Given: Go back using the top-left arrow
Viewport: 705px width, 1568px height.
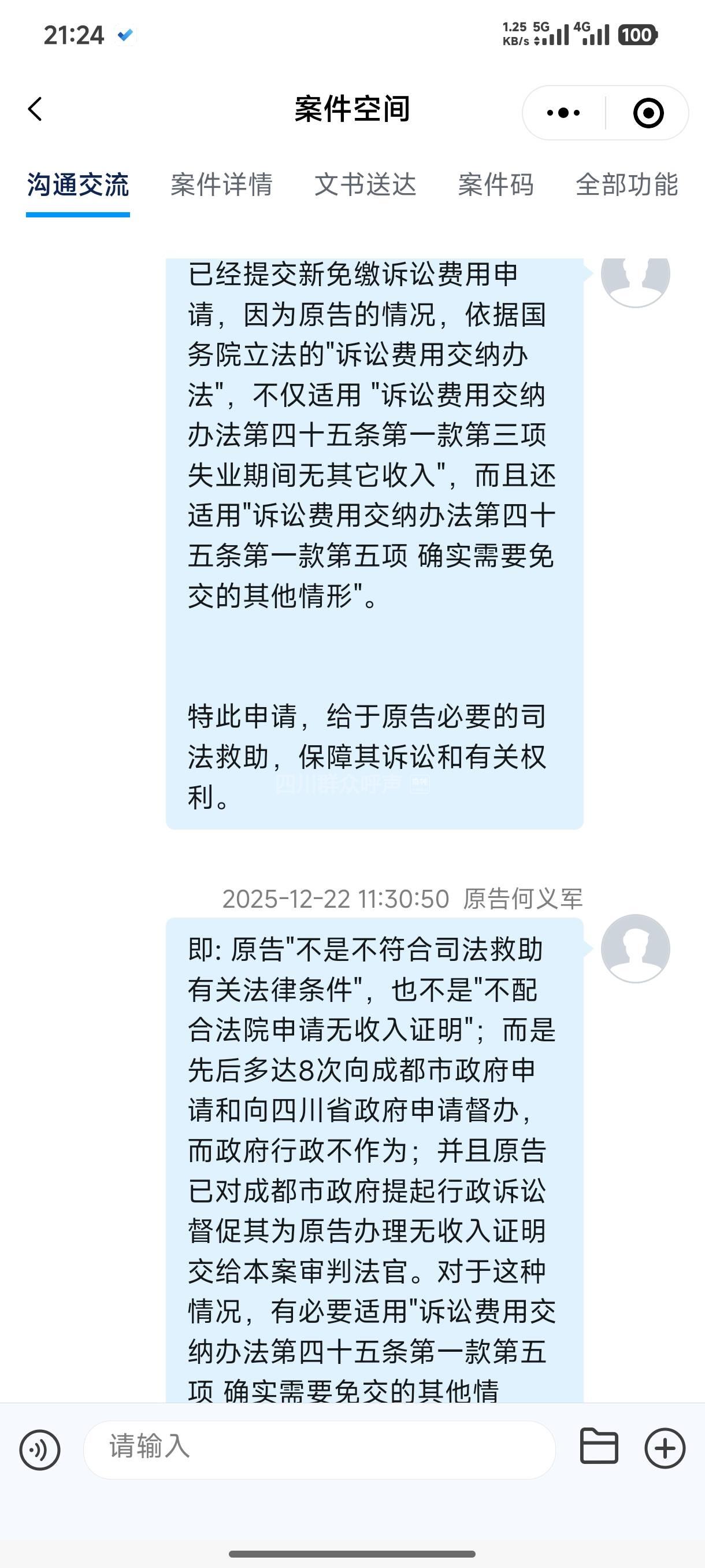Looking at the screenshot, I should point(35,110).
